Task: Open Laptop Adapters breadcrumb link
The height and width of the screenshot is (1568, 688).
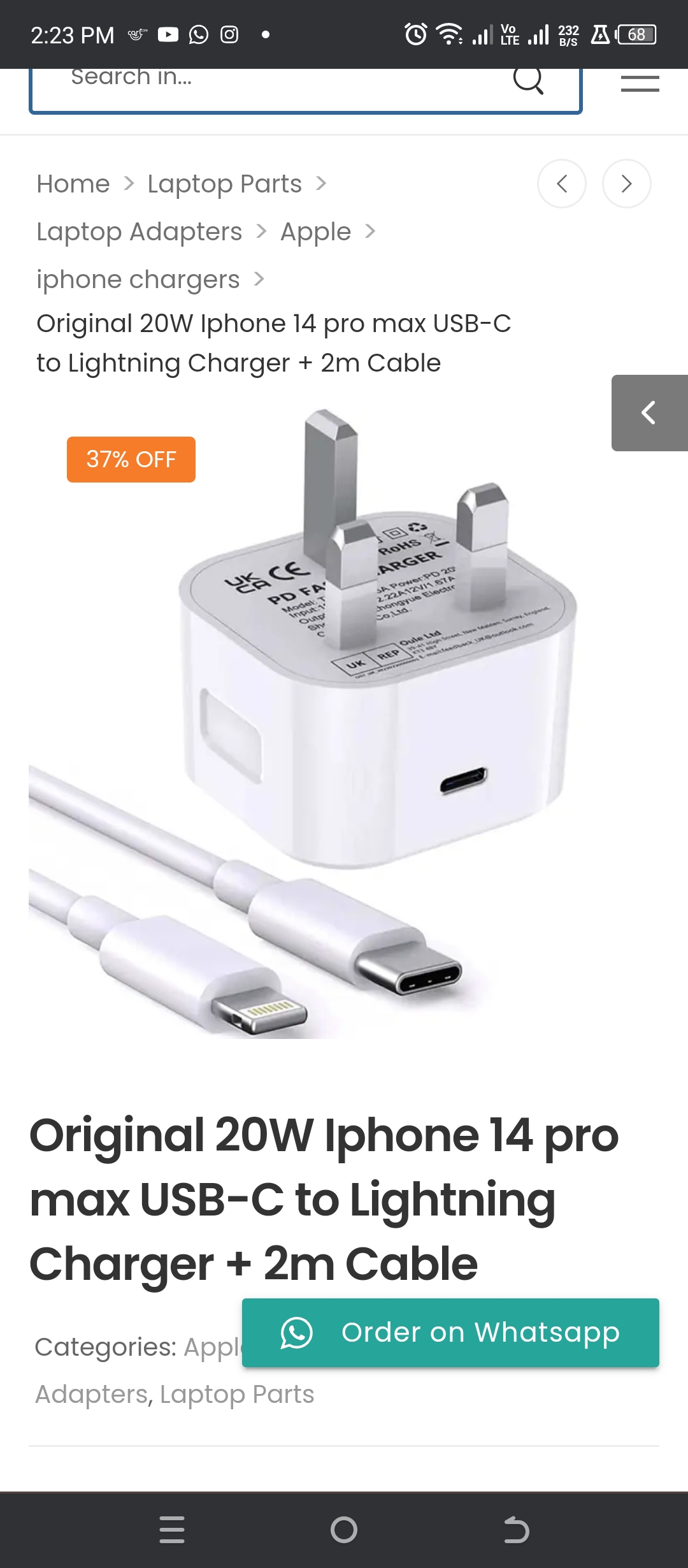Action: pyautogui.click(x=139, y=232)
